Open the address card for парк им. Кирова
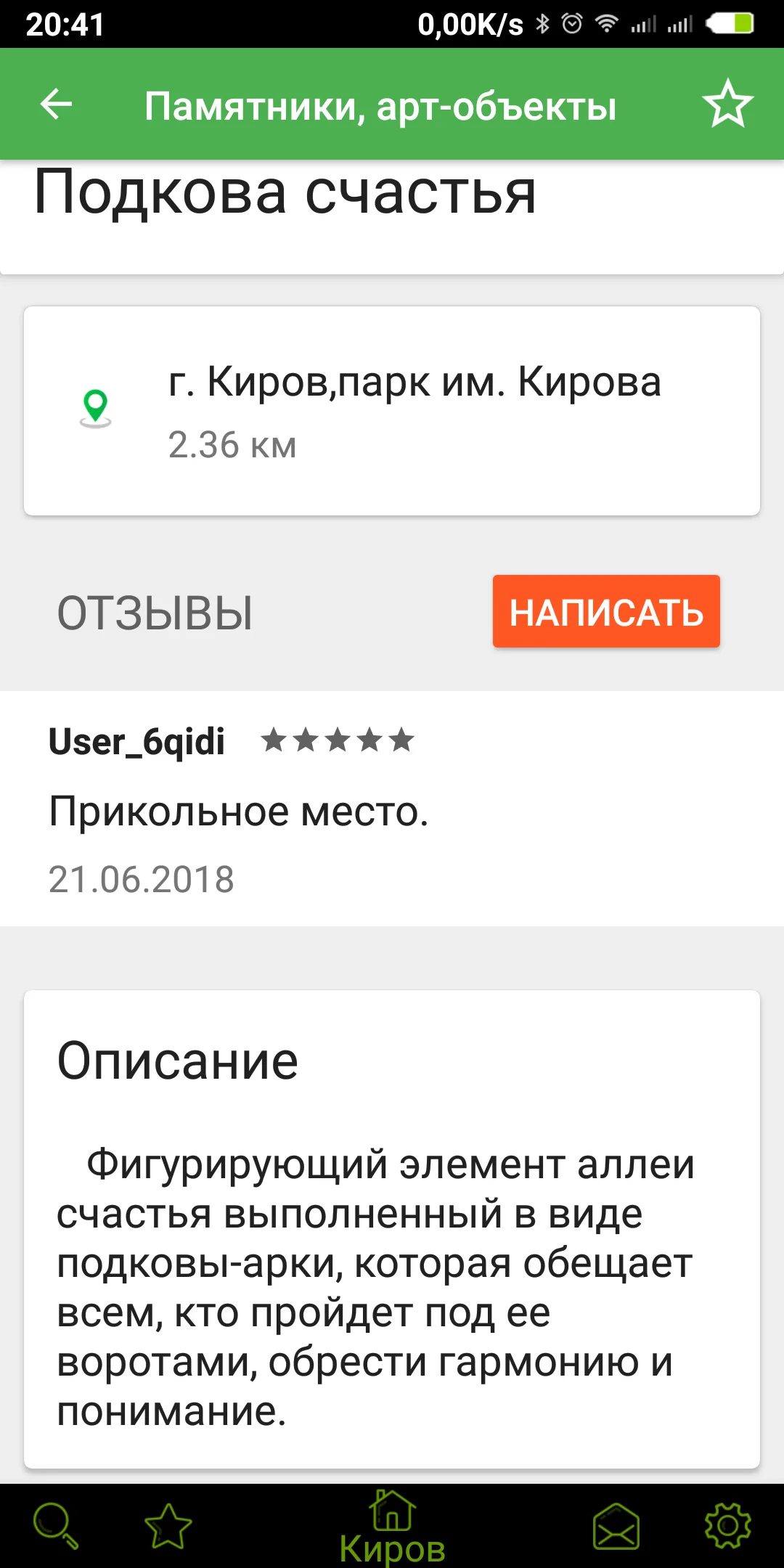 [x=392, y=408]
